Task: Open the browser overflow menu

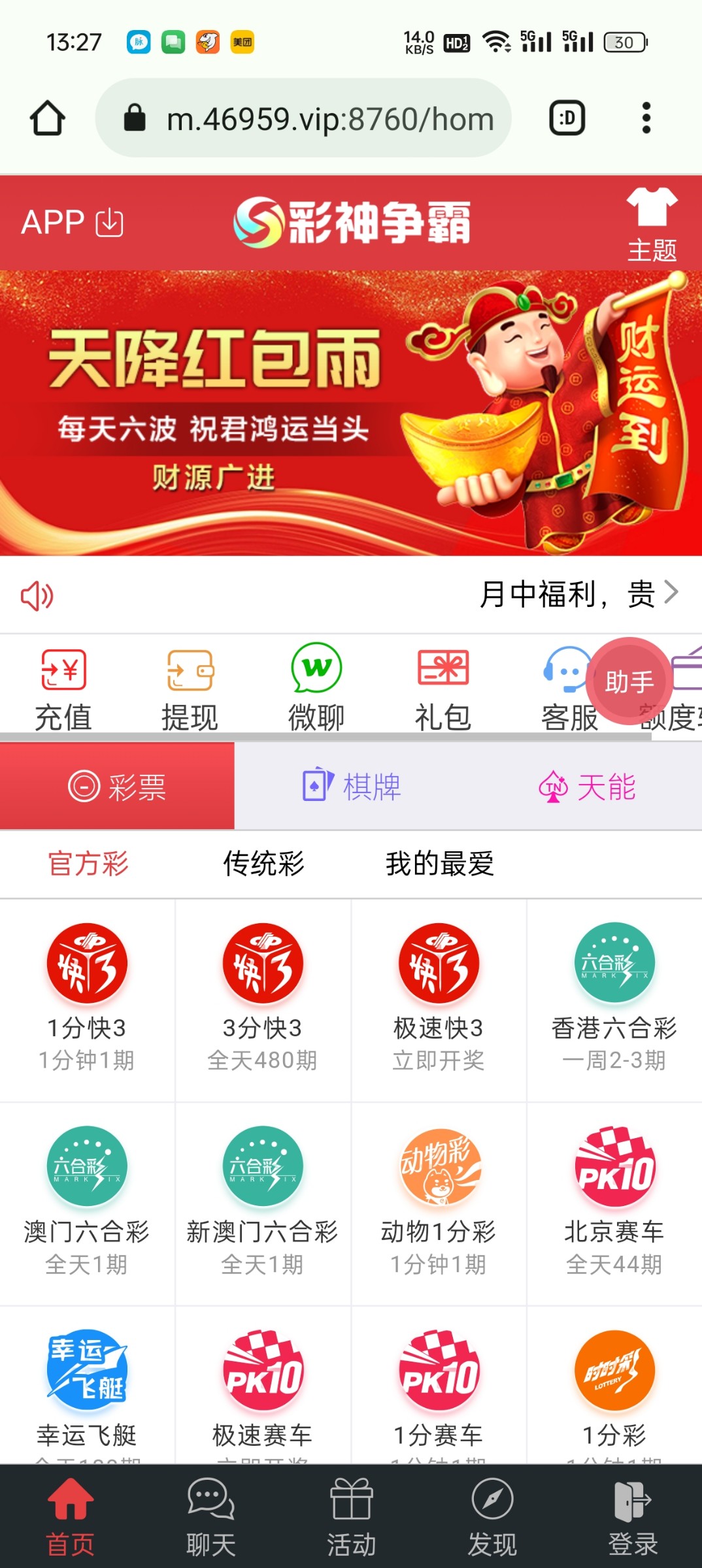Action: [646, 118]
